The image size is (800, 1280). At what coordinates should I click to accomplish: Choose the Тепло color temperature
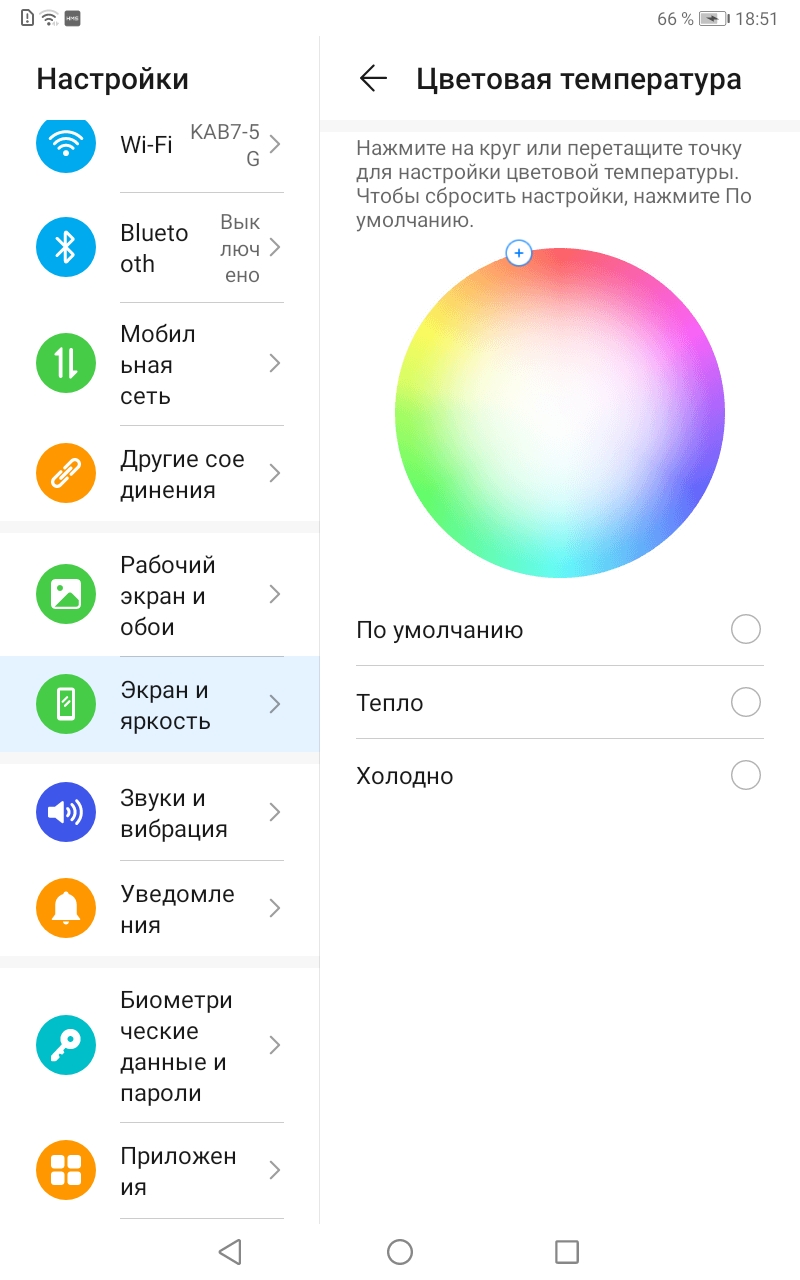[745, 702]
